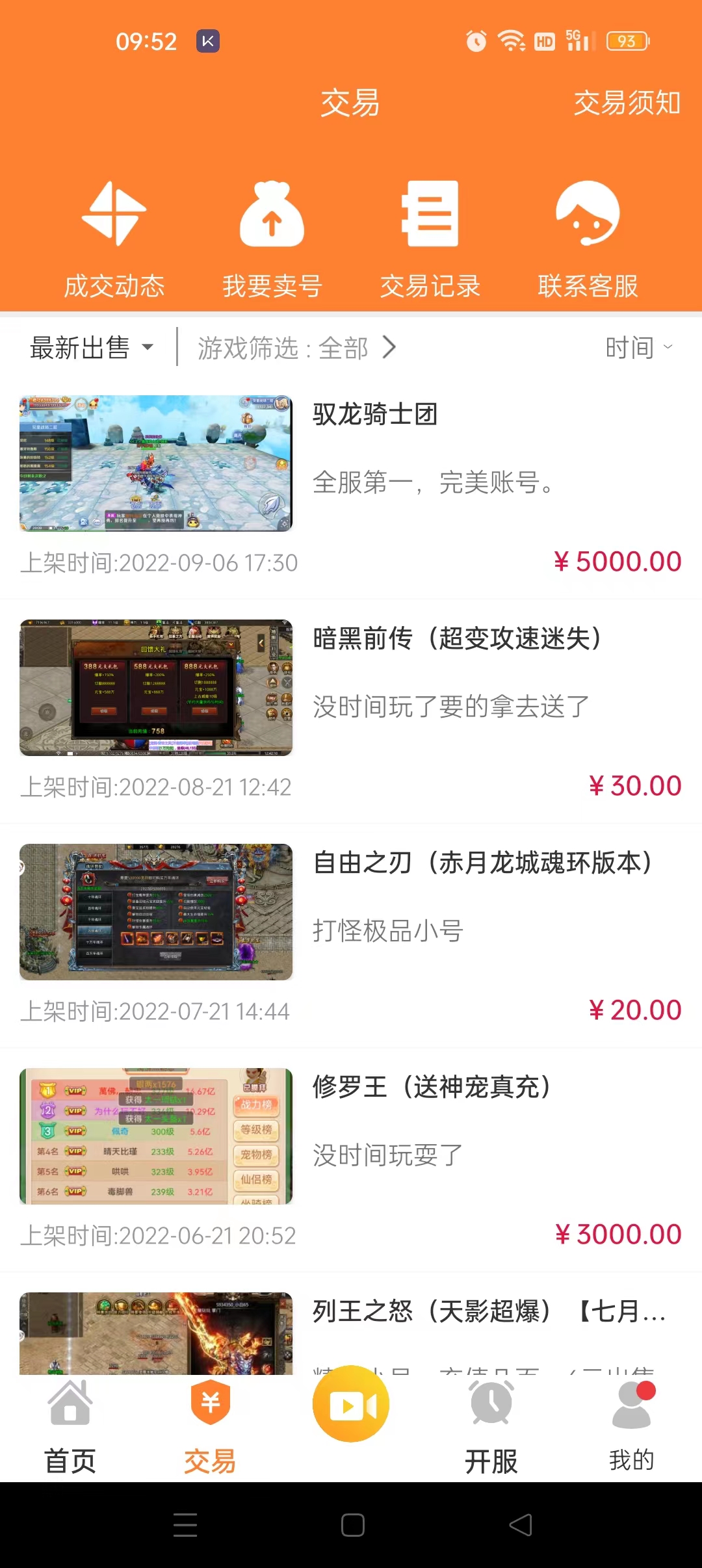Tap 我要卖号 to sell an account
The height and width of the screenshot is (1568, 702).
272,241
